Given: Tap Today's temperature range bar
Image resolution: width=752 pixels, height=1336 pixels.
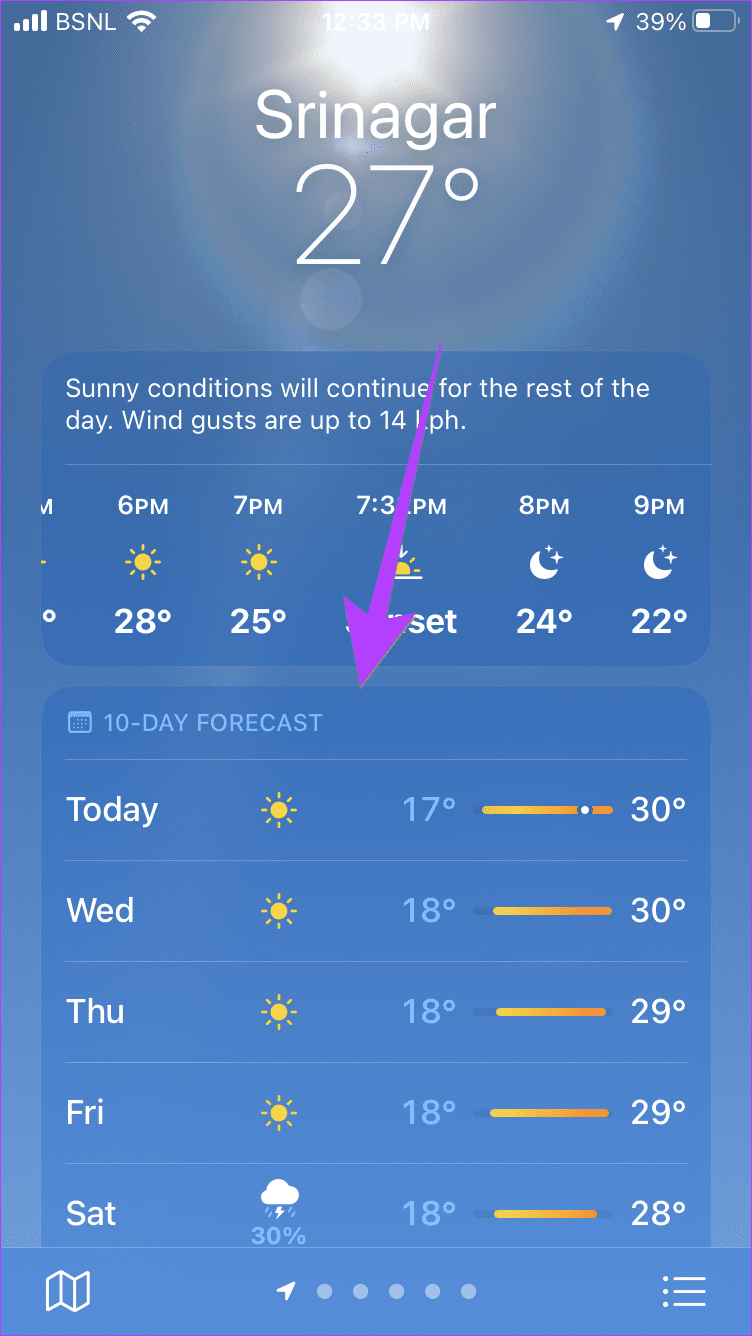Looking at the screenshot, I should tap(546, 810).
